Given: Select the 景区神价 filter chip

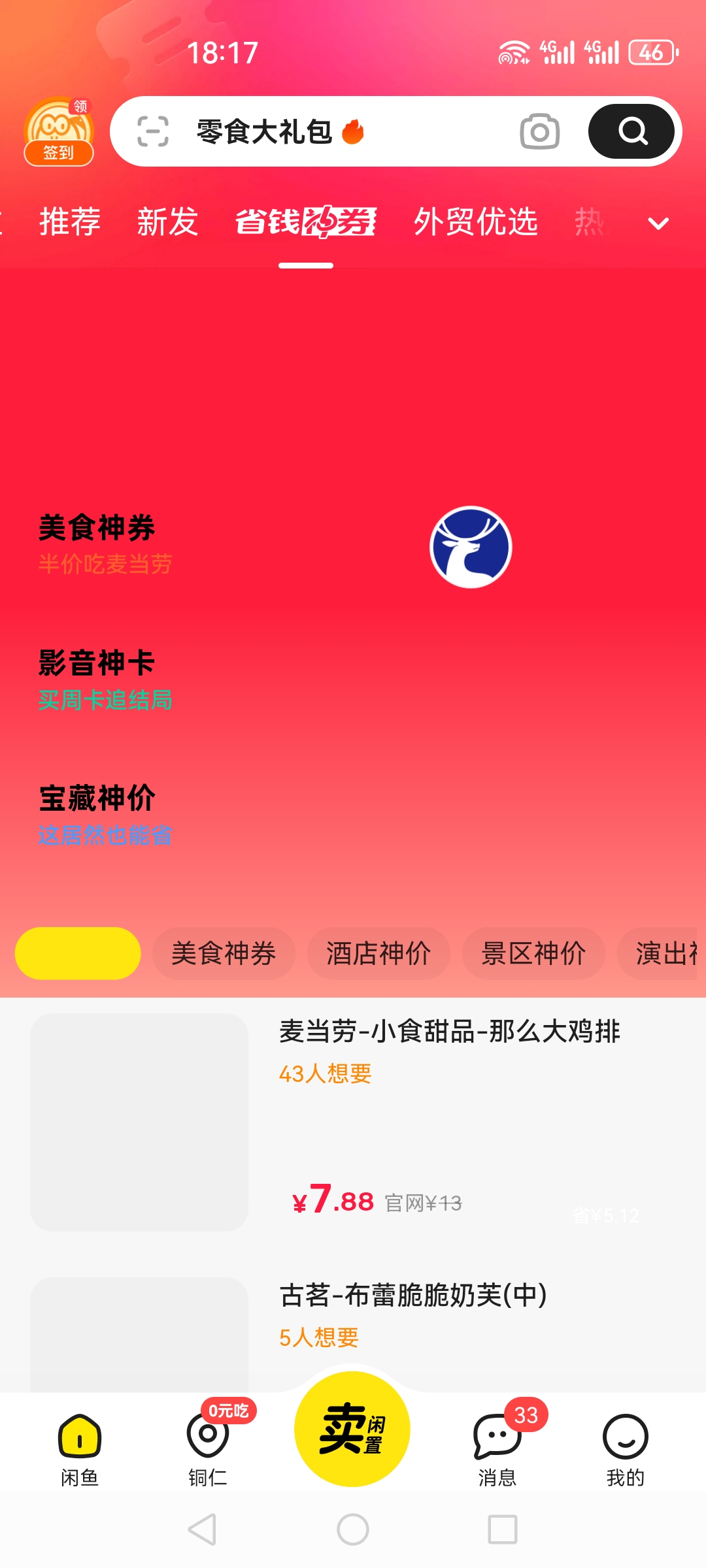Looking at the screenshot, I should pos(533,953).
